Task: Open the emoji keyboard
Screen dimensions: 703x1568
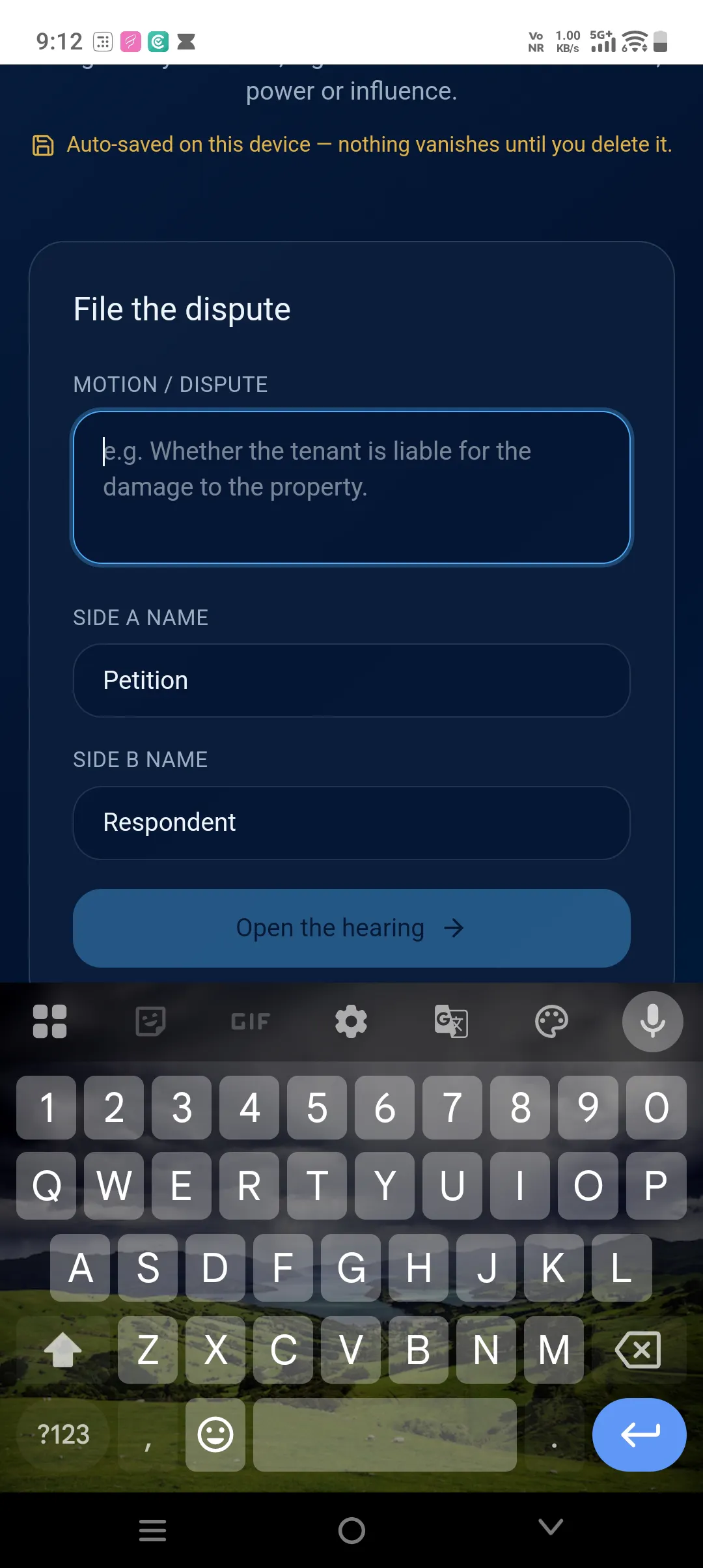Action: (215, 1435)
